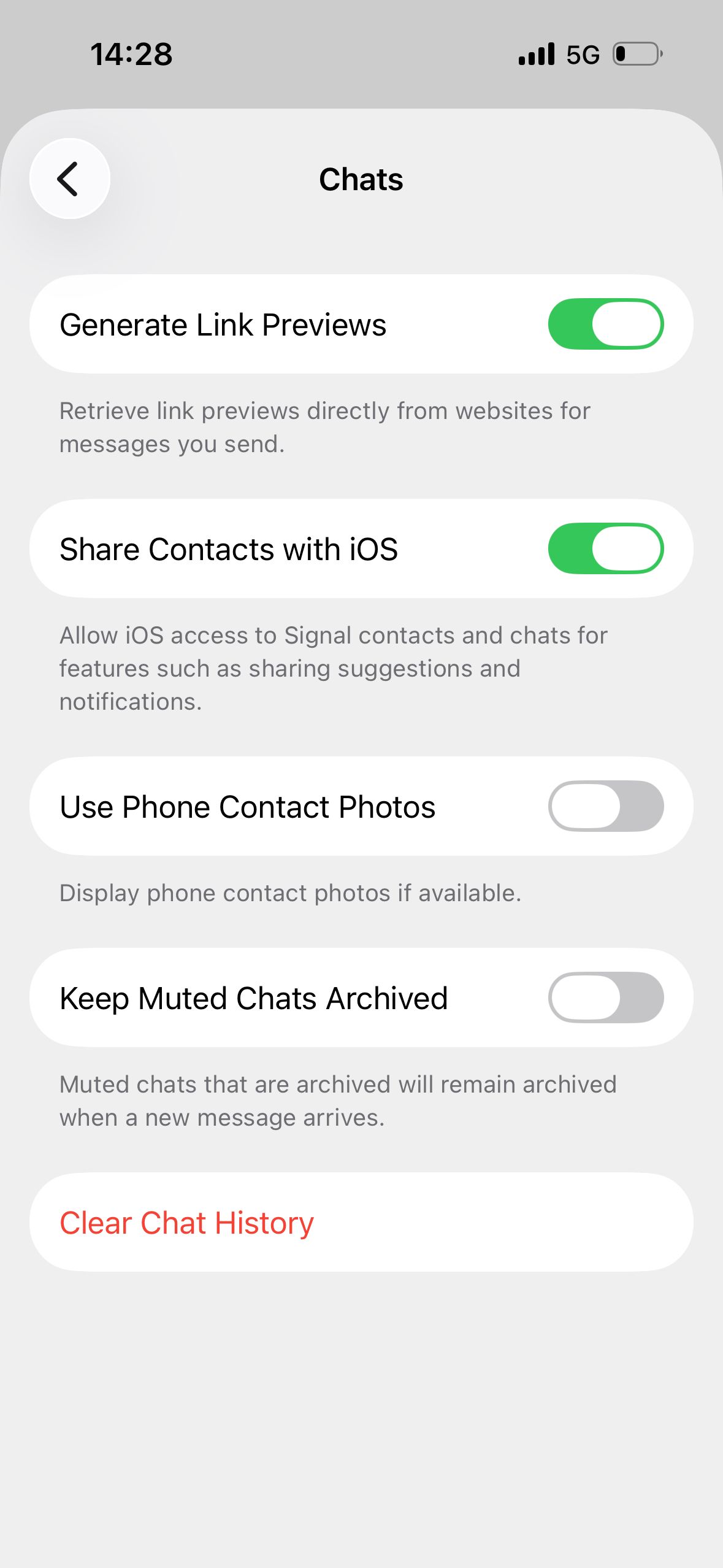The height and width of the screenshot is (1568, 723).
Task: Tap the 5G network indicator
Action: [x=583, y=55]
